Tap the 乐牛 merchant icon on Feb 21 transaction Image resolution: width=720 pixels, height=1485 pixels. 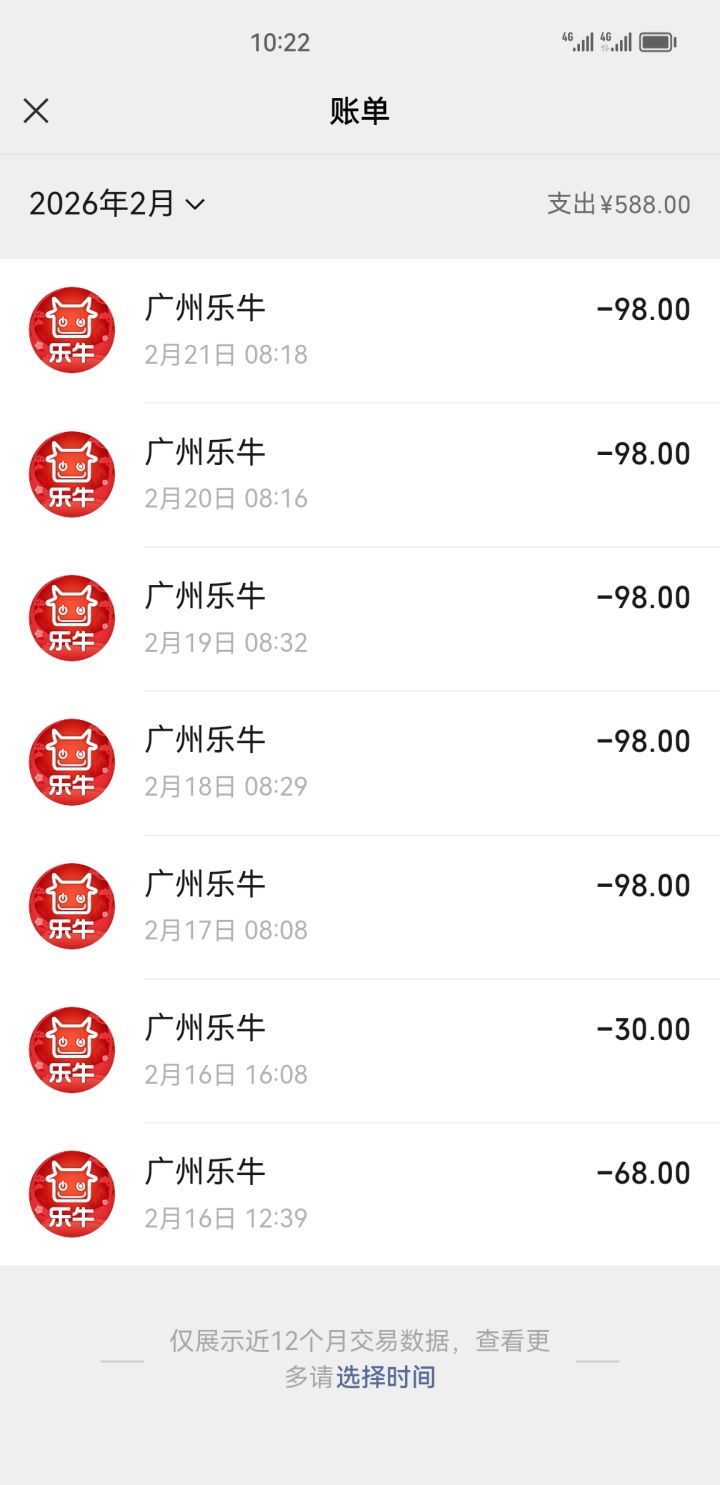(71, 329)
